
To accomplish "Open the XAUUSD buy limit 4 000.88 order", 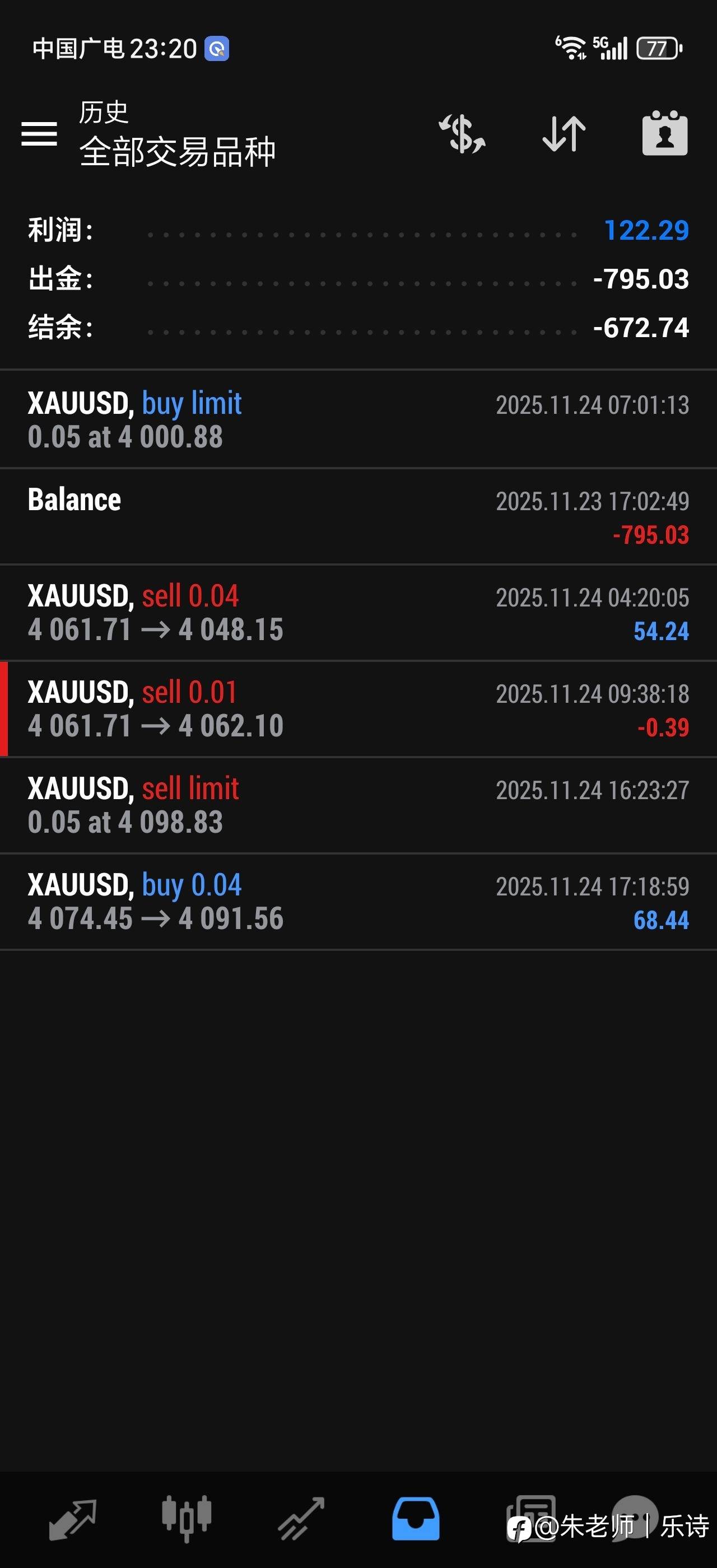I will (x=358, y=419).
